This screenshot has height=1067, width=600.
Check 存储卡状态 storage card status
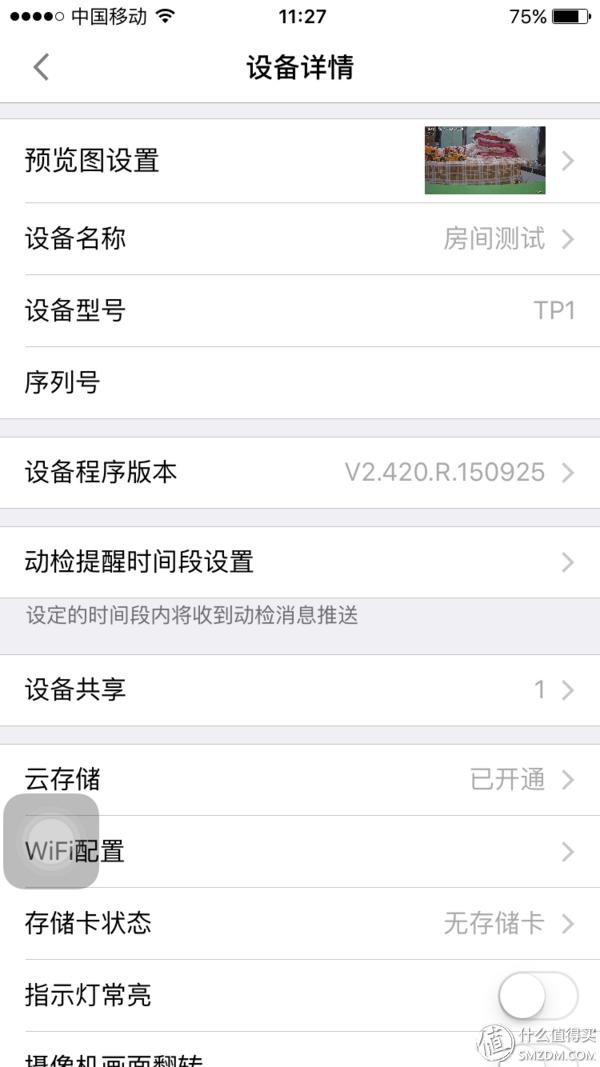pyautogui.click(x=300, y=923)
